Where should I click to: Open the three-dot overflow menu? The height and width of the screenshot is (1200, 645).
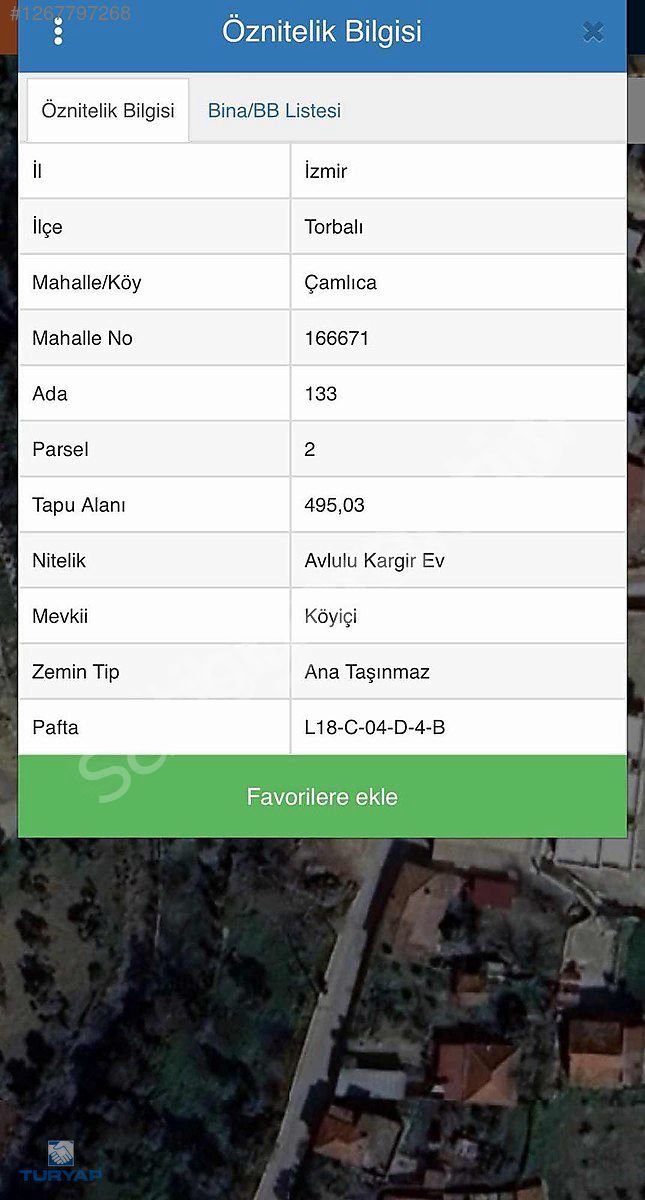[58, 31]
